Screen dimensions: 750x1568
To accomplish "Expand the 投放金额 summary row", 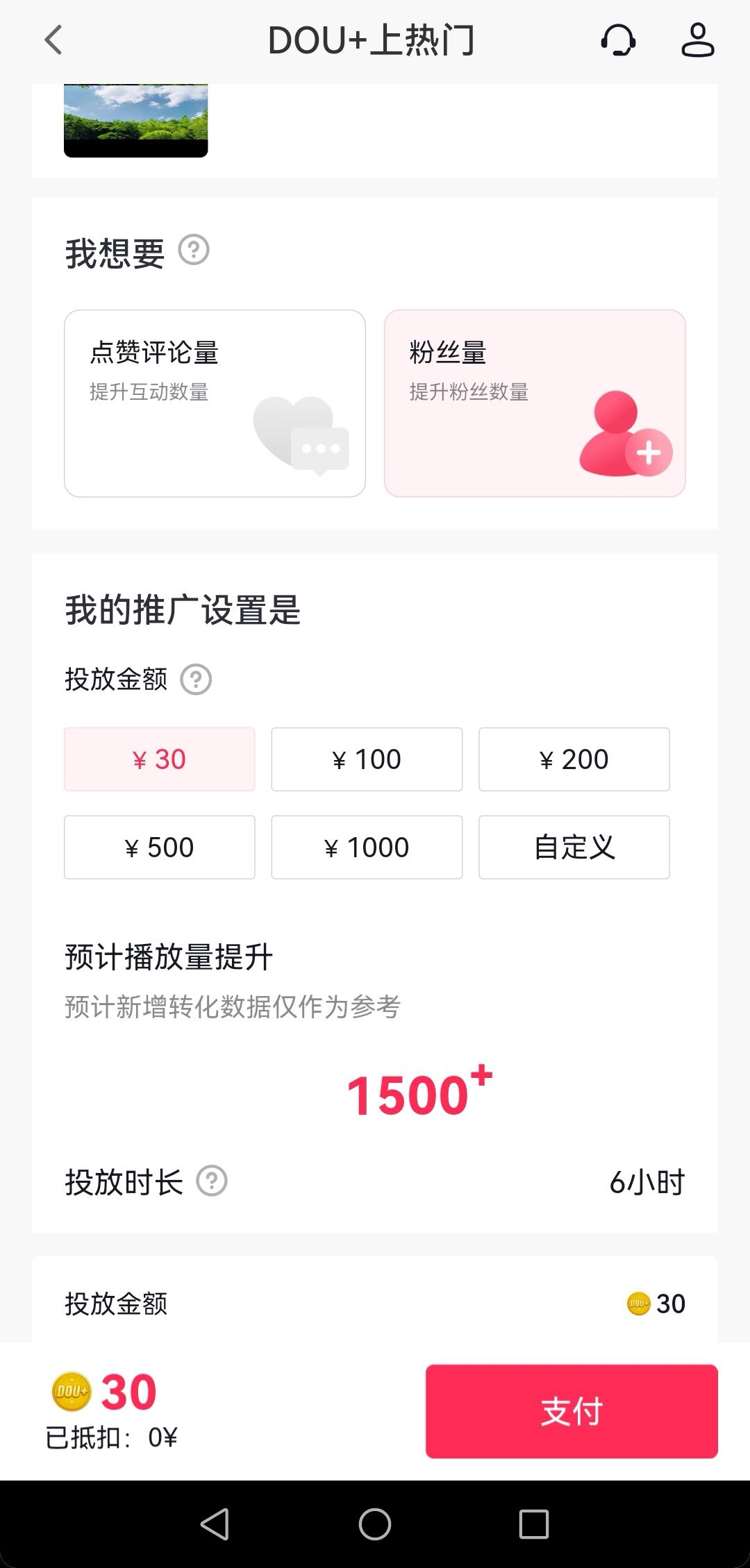I will point(375,1304).
